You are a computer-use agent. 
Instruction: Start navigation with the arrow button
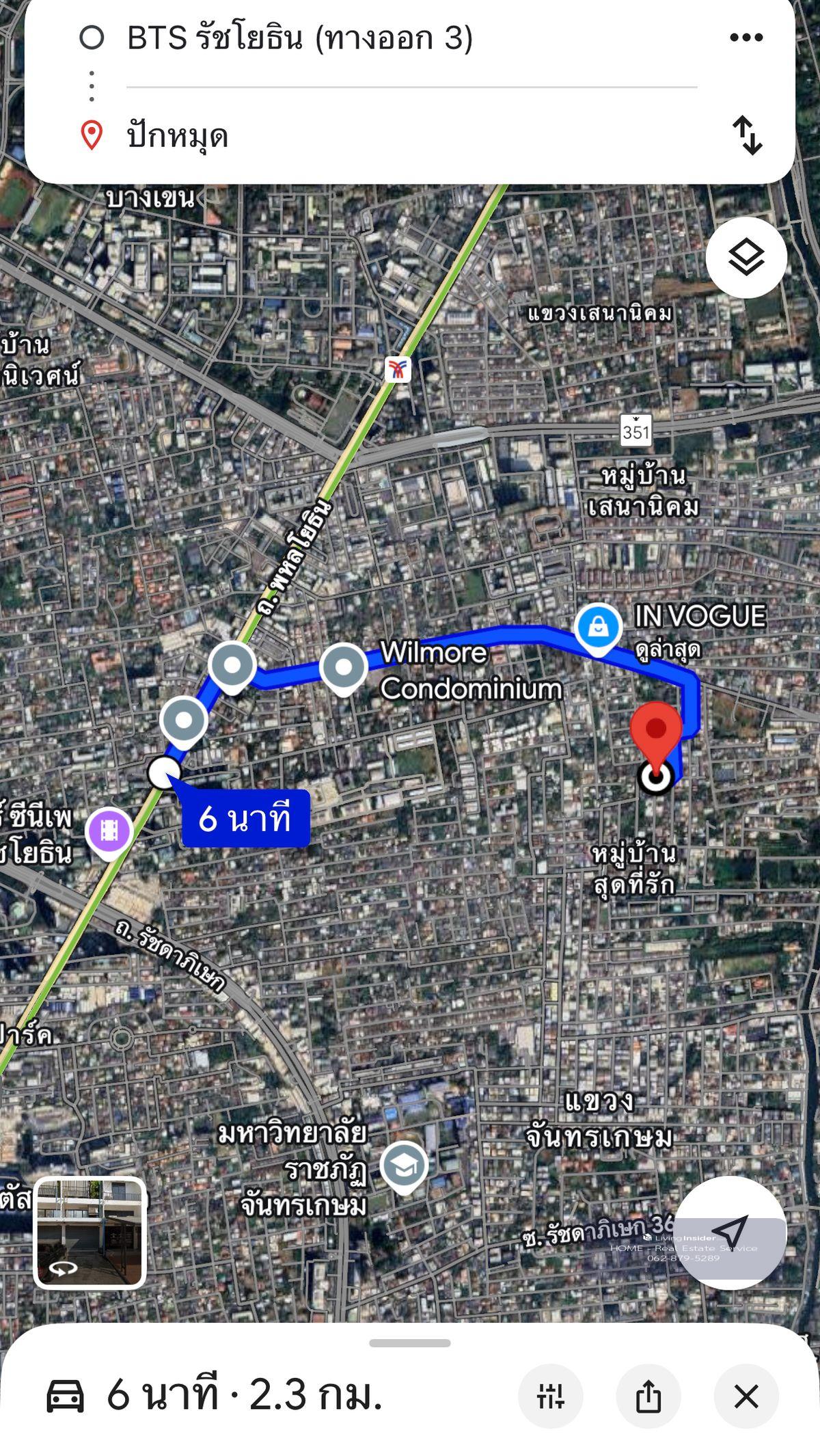point(730,1232)
